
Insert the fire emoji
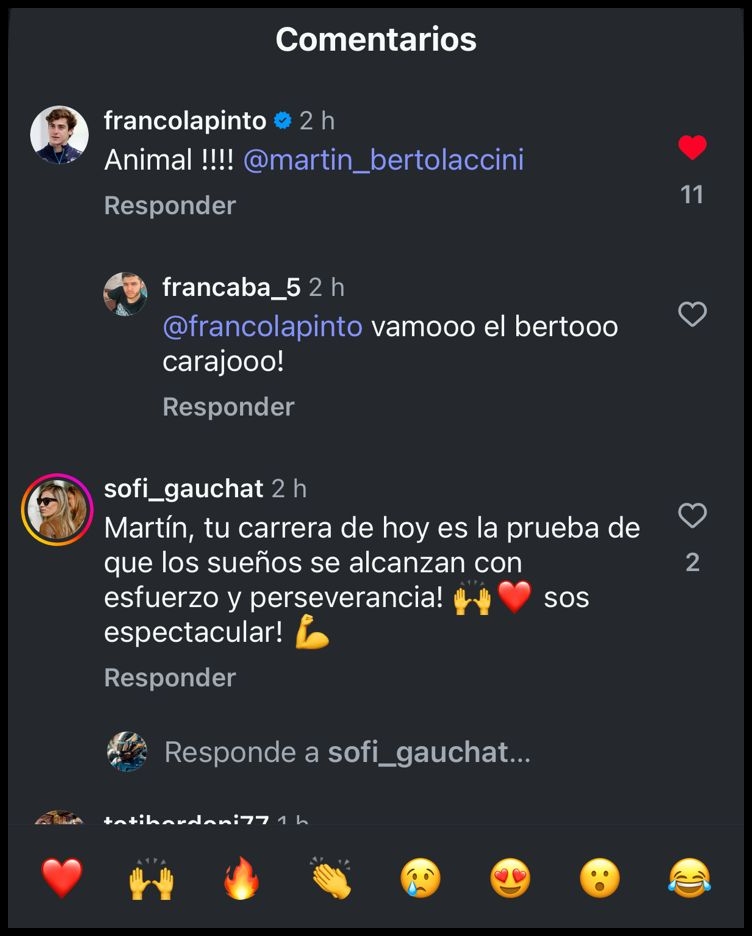click(241, 879)
